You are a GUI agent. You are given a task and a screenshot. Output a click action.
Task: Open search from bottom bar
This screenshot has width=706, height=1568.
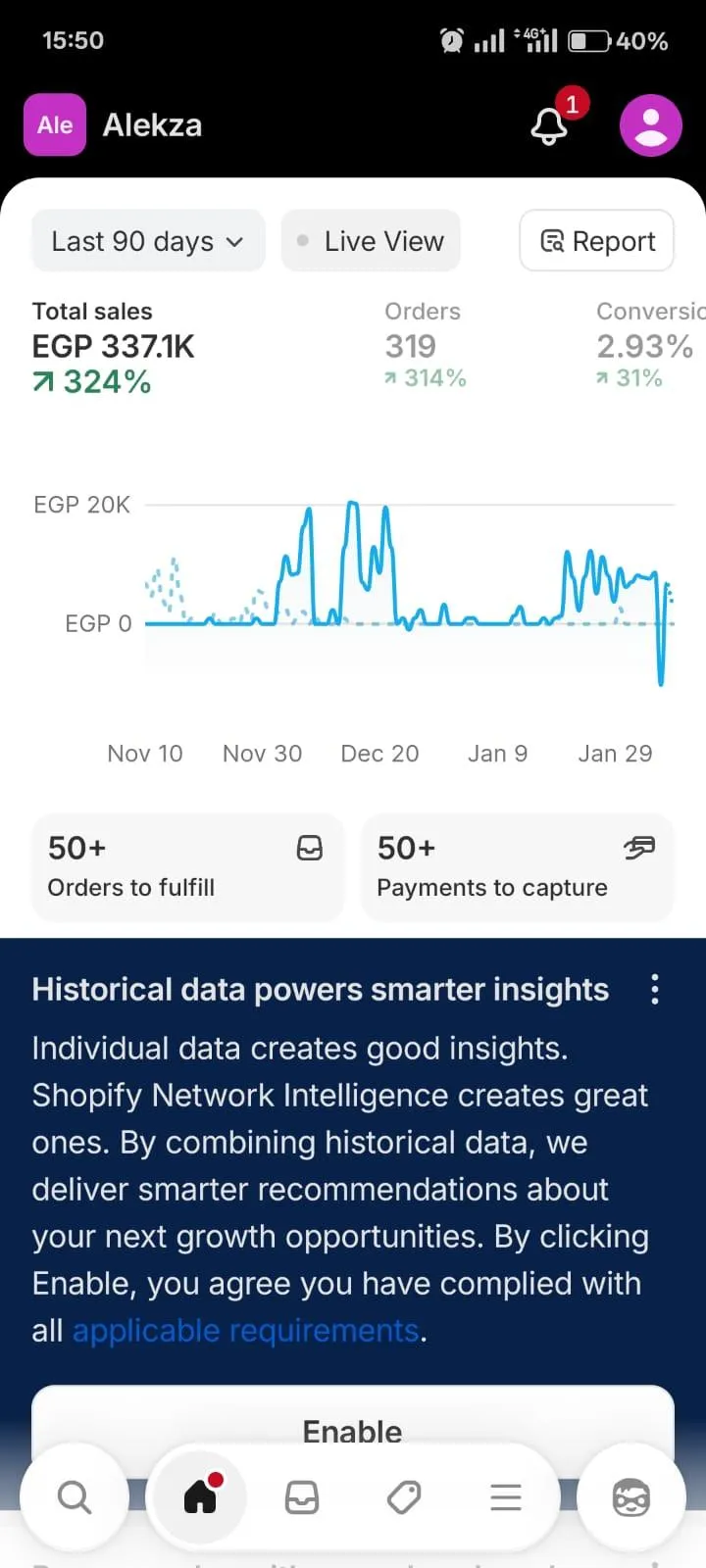[x=75, y=1497]
